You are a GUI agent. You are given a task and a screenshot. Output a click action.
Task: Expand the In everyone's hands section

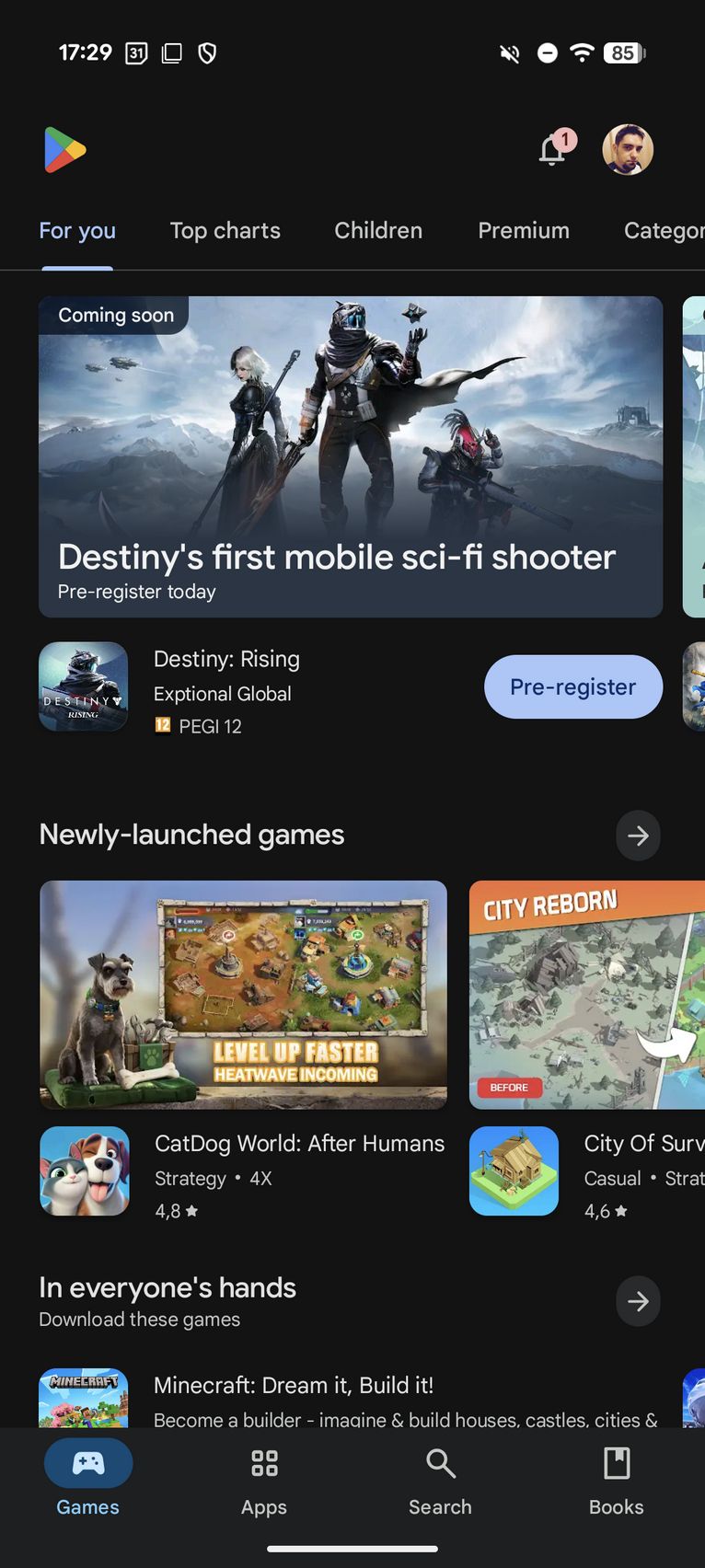click(638, 1301)
